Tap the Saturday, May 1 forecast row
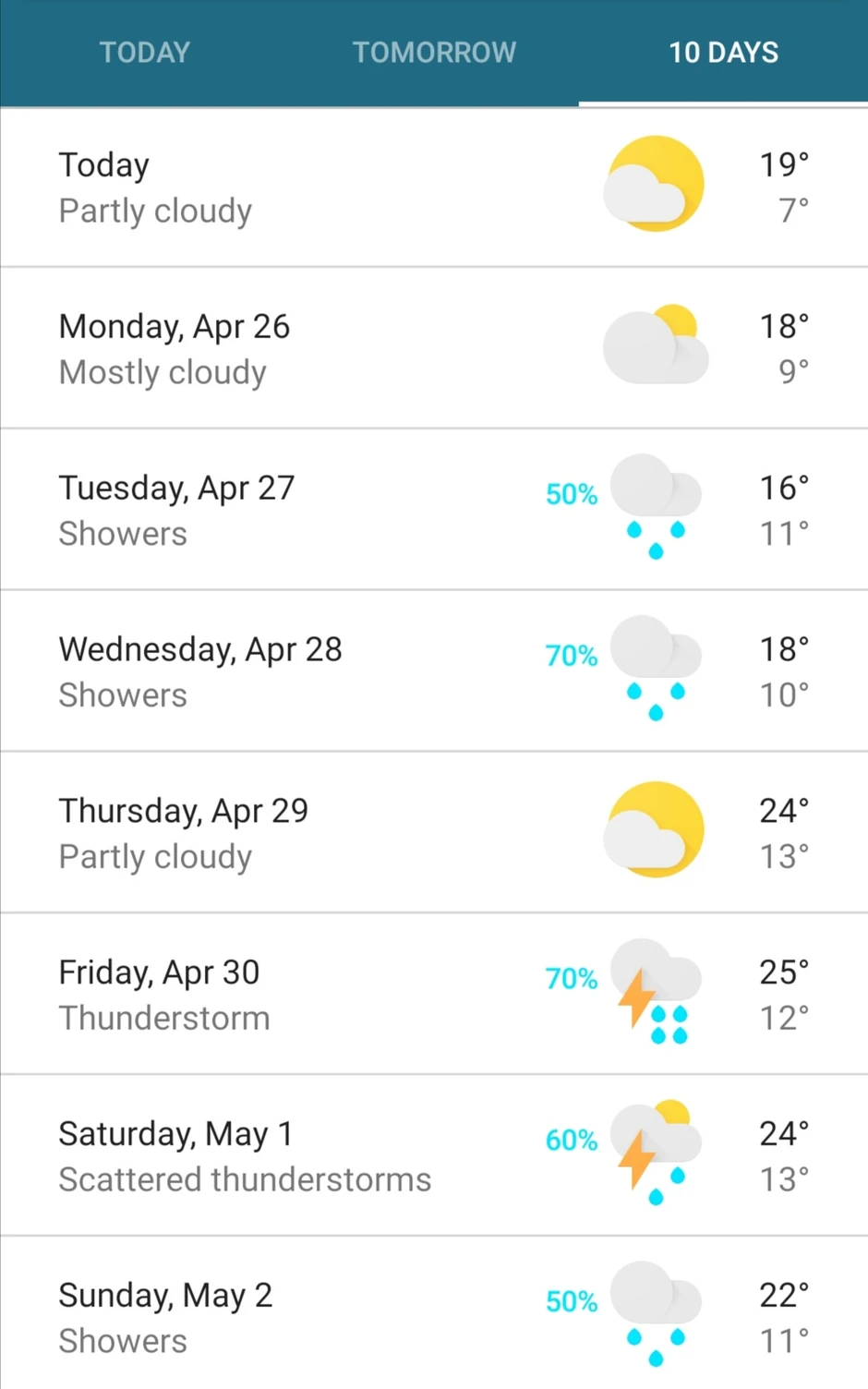The height and width of the screenshot is (1389, 868). [x=434, y=1156]
